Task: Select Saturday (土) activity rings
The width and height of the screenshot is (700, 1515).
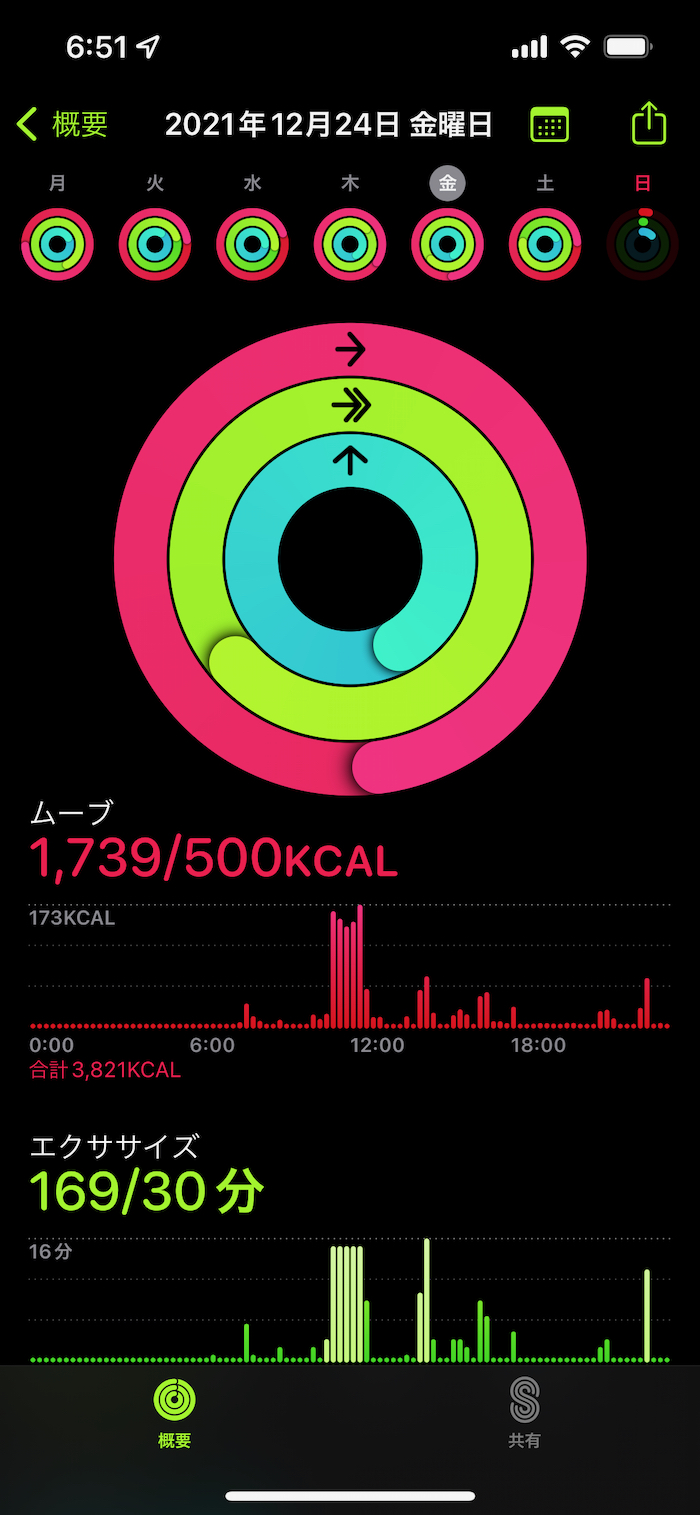Action: tap(545, 244)
